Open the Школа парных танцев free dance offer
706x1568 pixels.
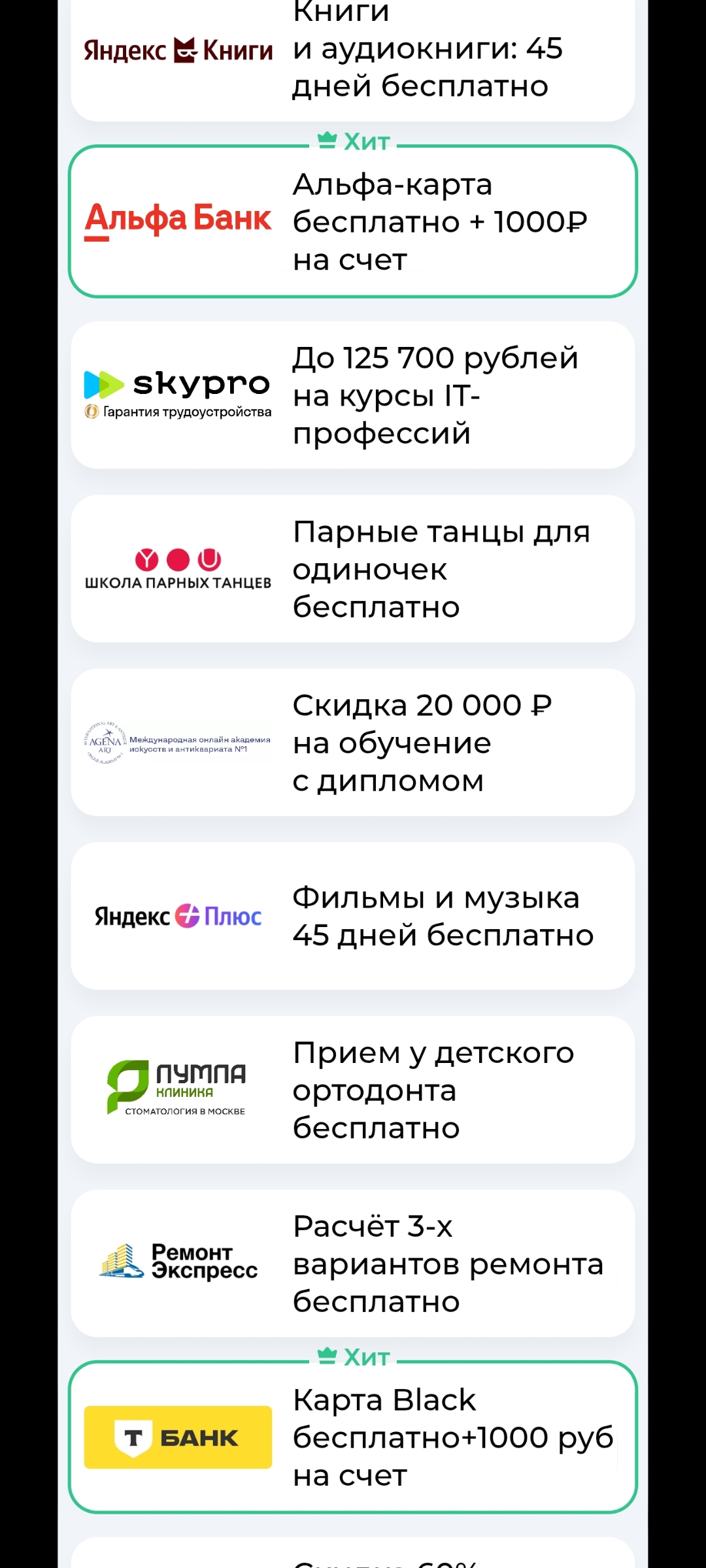[x=353, y=568]
